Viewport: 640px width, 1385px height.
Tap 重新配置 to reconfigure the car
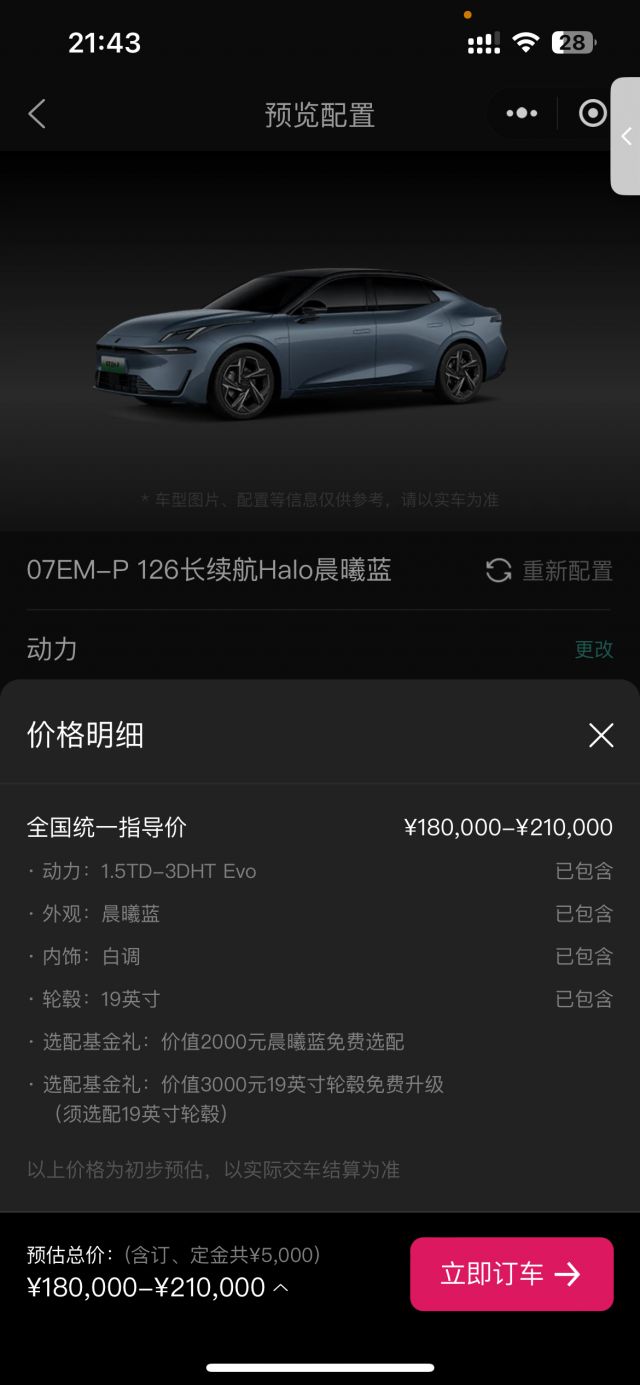pyautogui.click(x=549, y=571)
